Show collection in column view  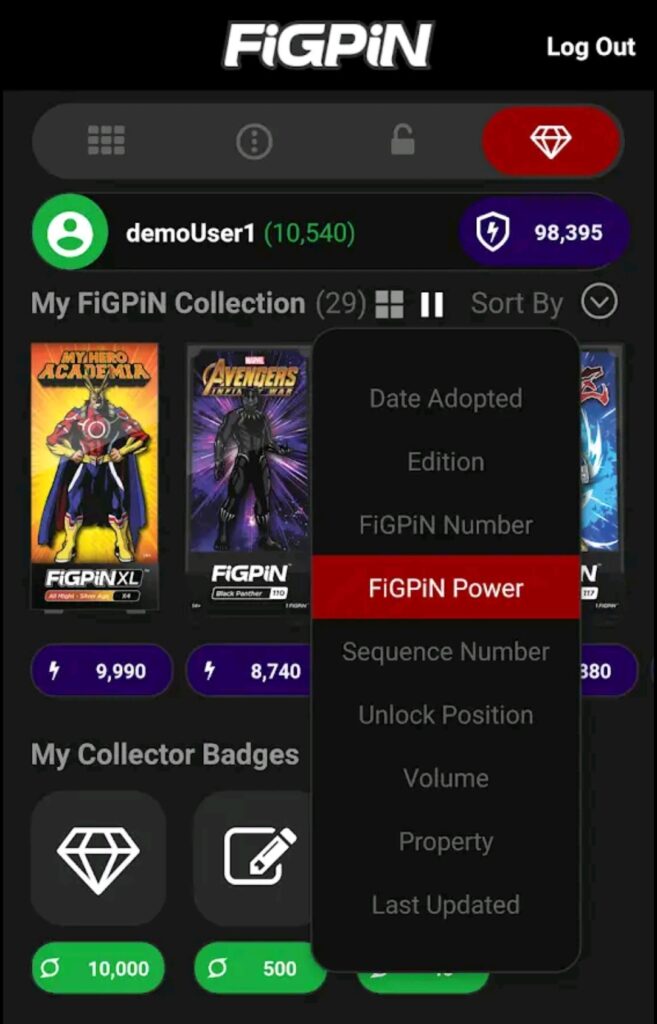point(432,304)
